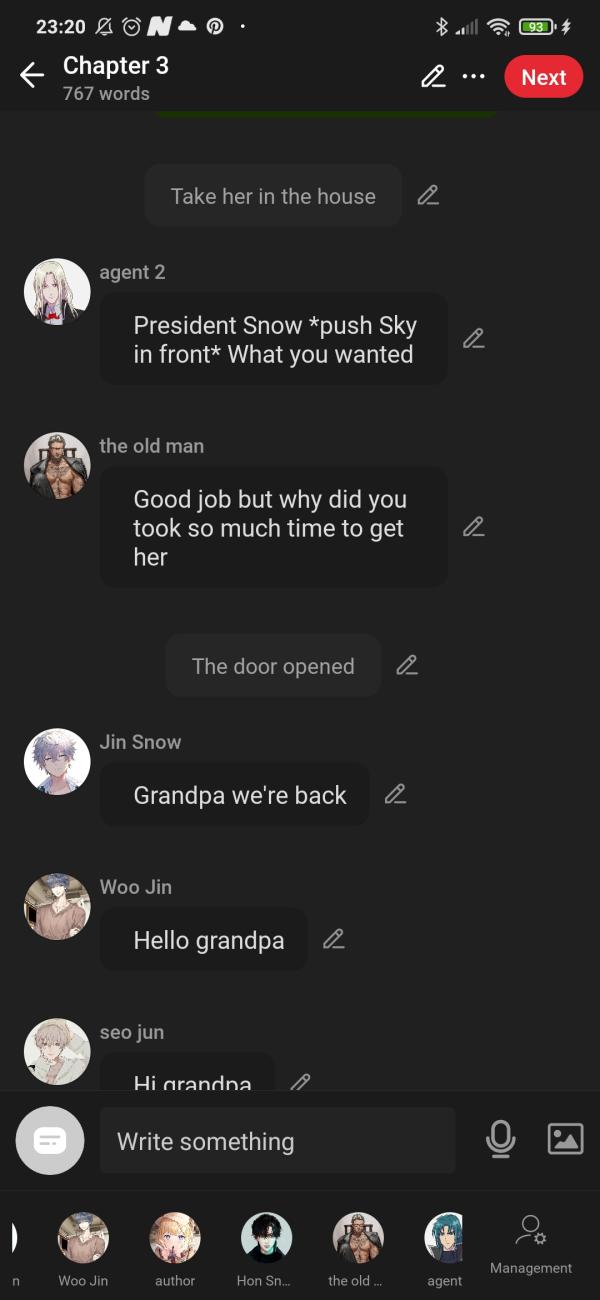
Task: Edit the chapter title pencil icon
Action: 433,77
